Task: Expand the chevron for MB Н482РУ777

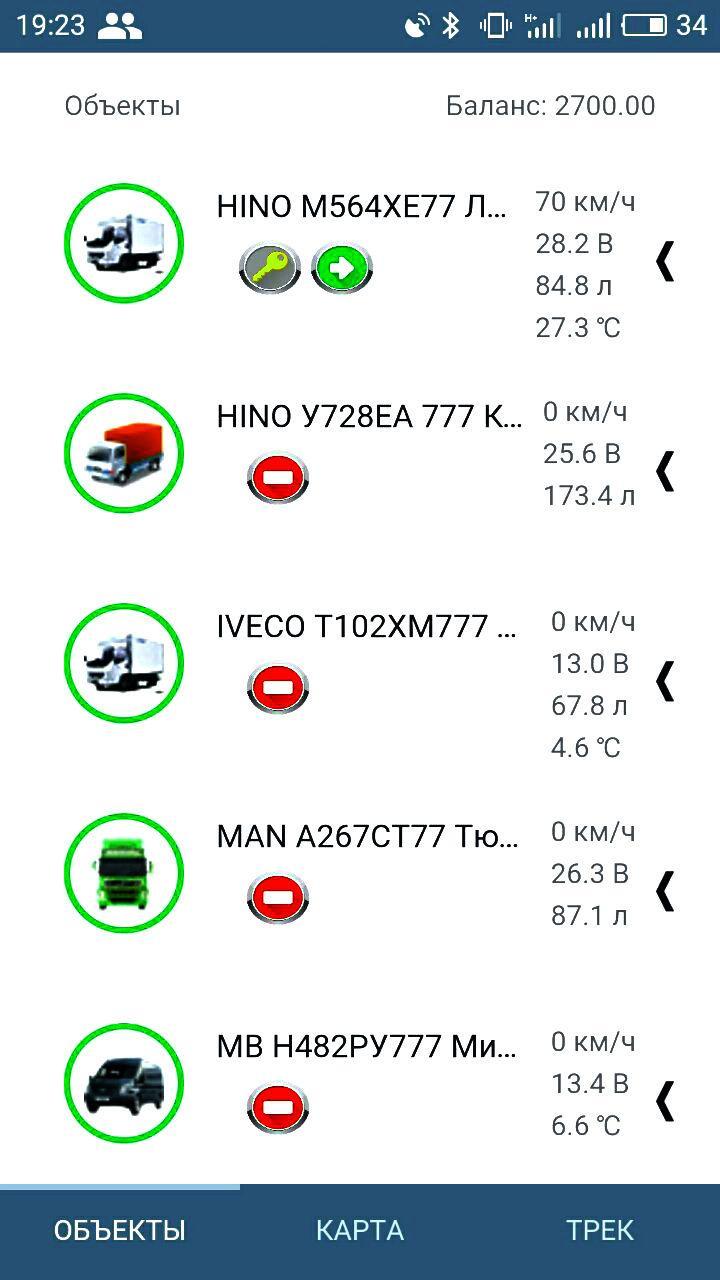Action: 665,1101
